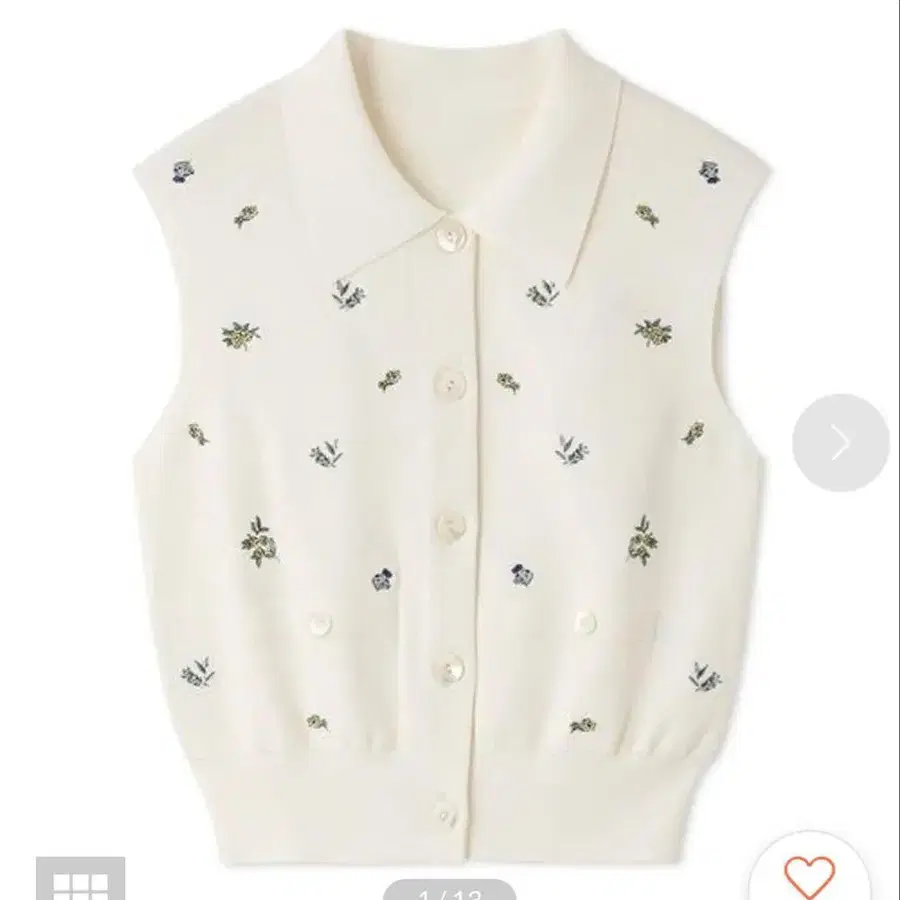Add this vest to favorites with the heart
This screenshot has width=900, height=900.
coord(809,874)
